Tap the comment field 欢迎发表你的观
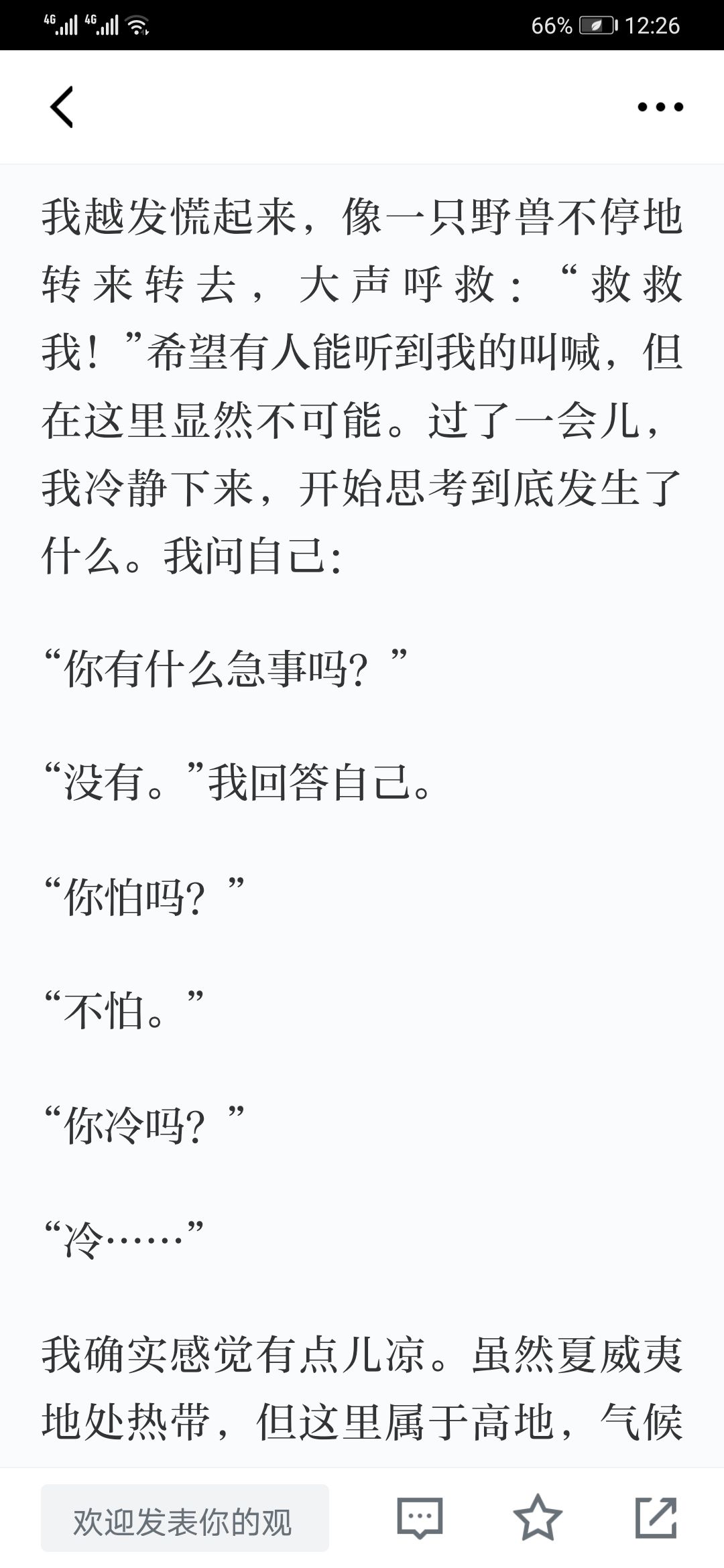724x1568 pixels. pos(185,1518)
